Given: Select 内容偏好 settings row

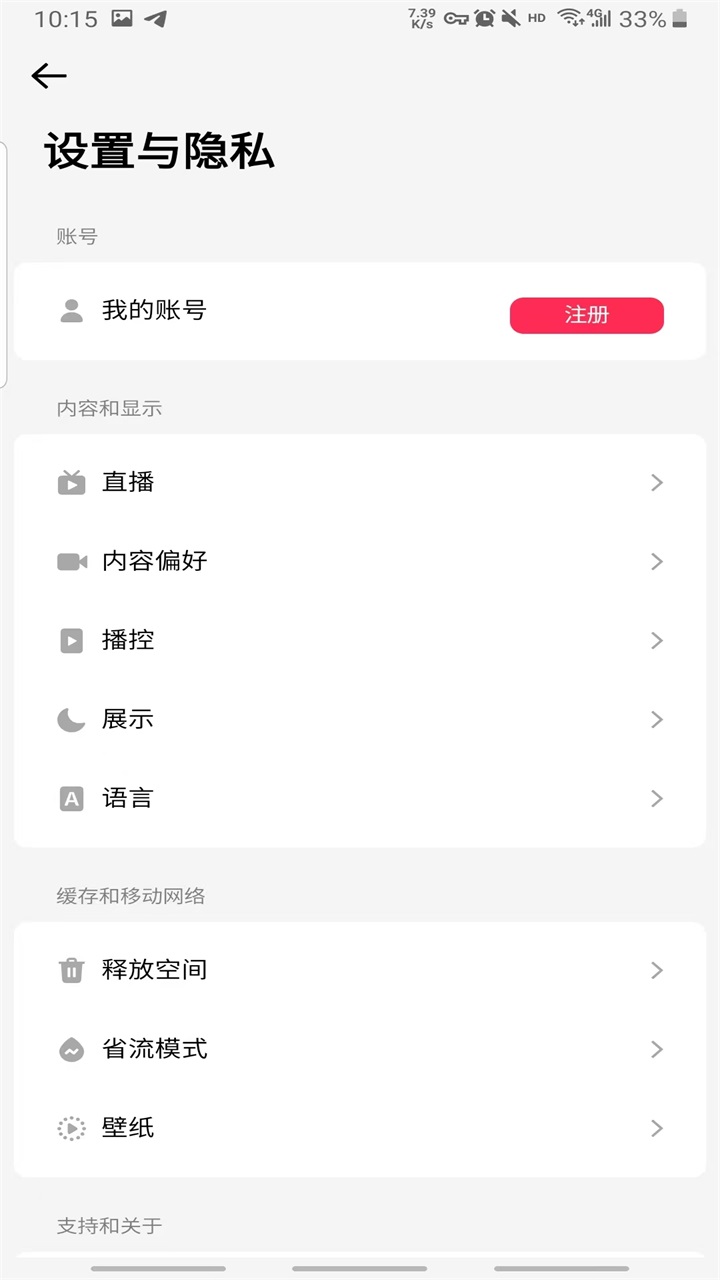Looking at the screenshot, I should (x=360, y=561).
